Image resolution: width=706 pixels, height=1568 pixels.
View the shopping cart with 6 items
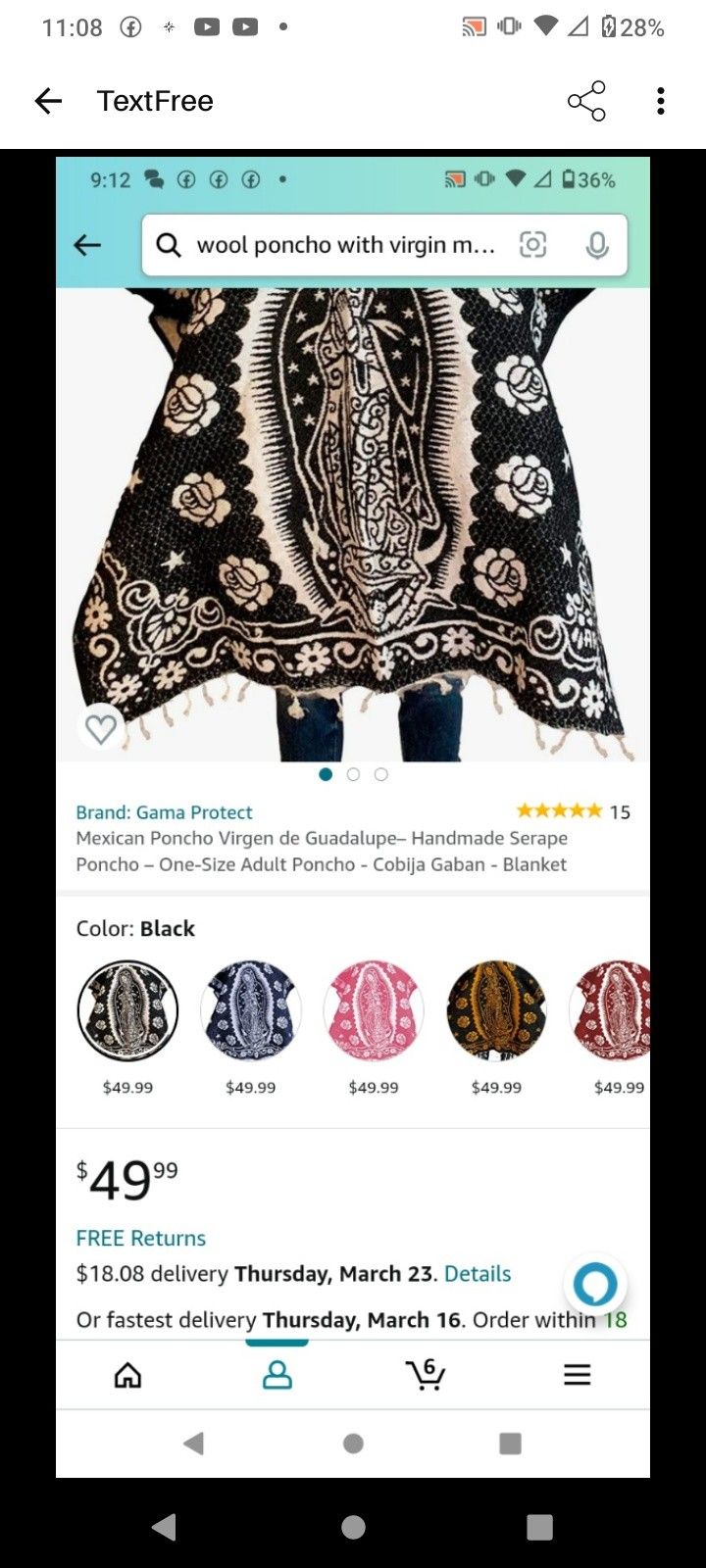click(x=424, y=1374)
